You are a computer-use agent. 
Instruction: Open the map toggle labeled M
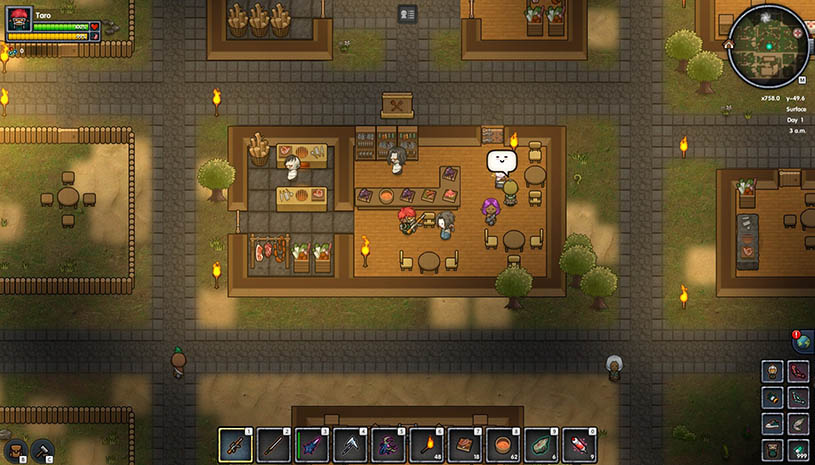point(801,79)
